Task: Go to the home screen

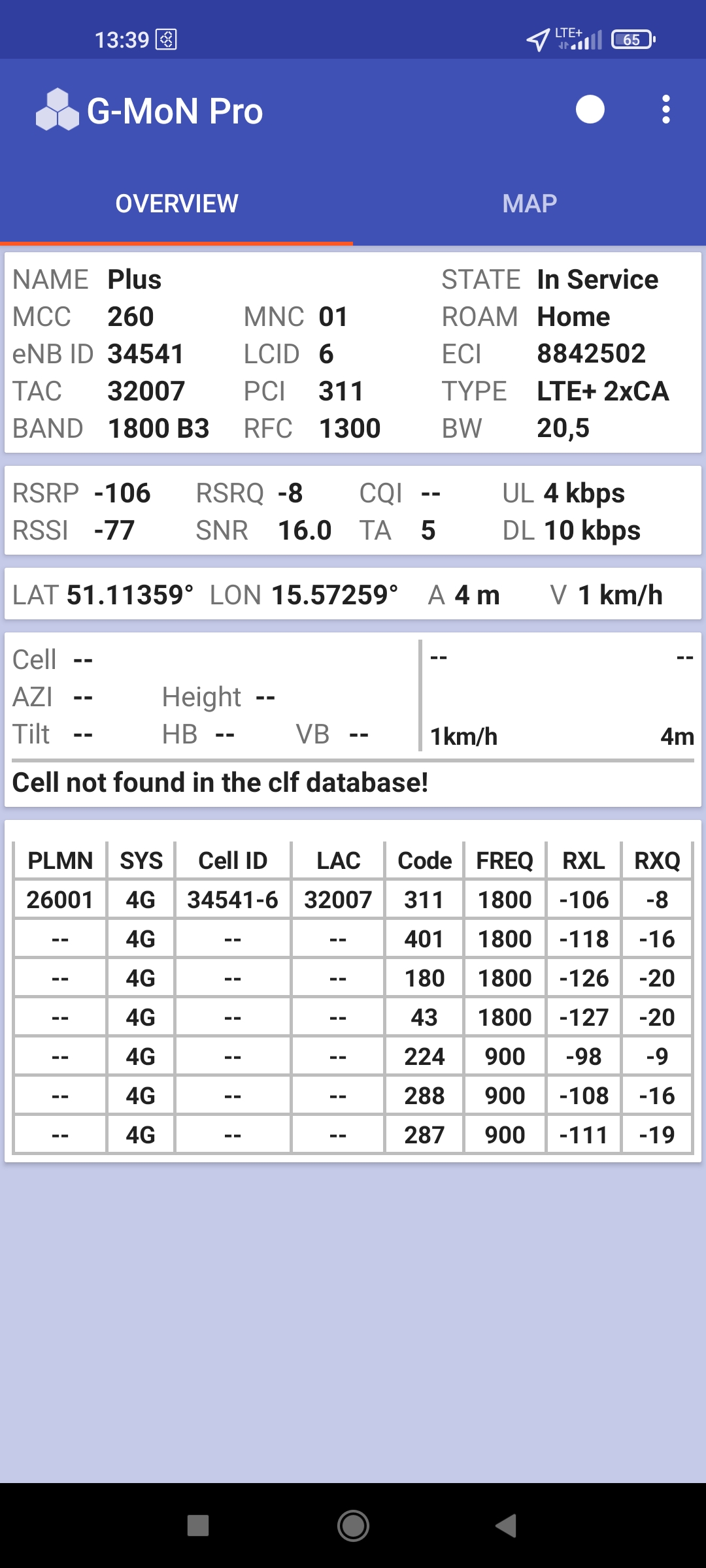Action: point(353,1526)
